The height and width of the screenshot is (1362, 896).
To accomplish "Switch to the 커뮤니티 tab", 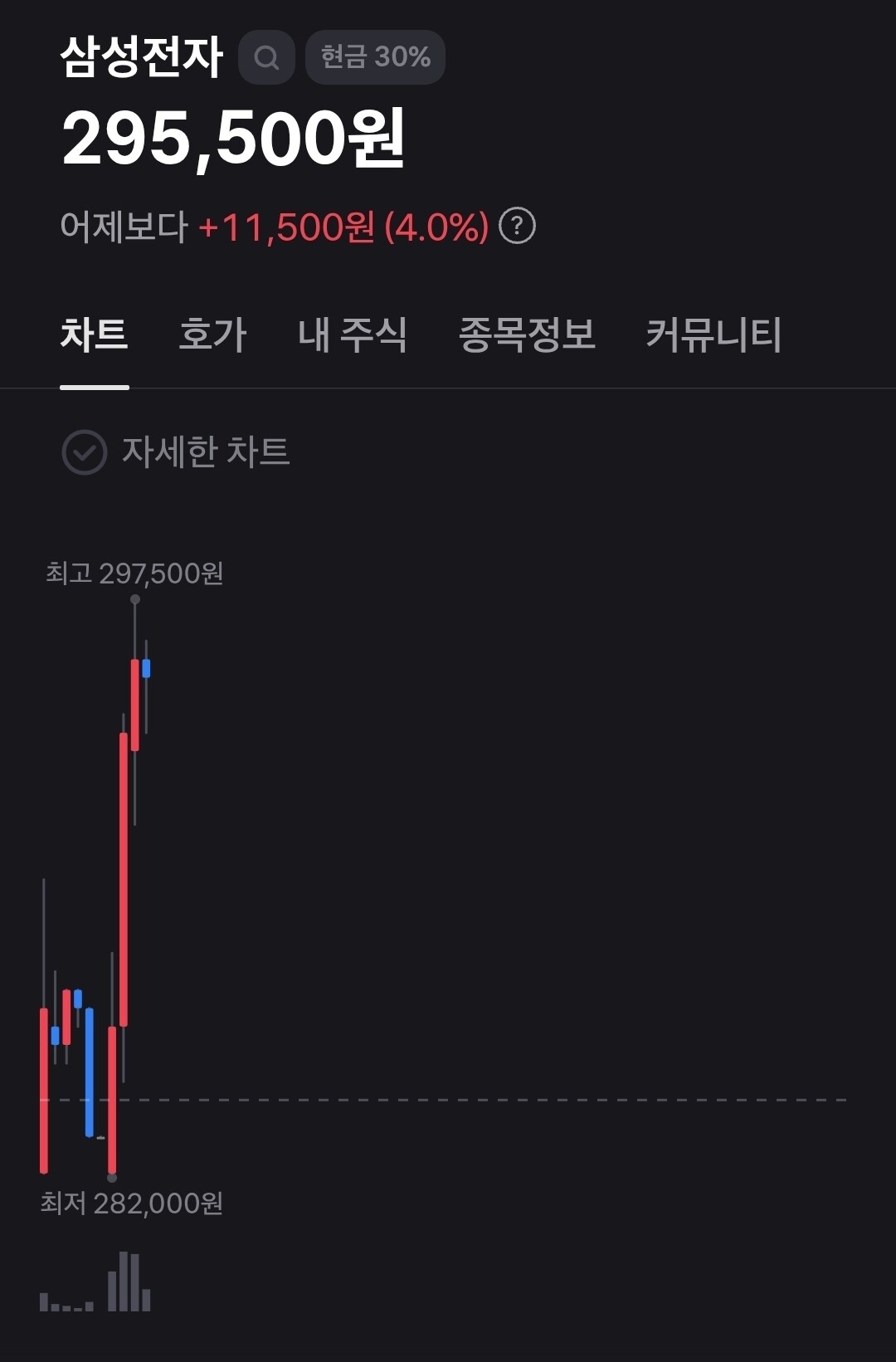I will click(x=714, y=334).
